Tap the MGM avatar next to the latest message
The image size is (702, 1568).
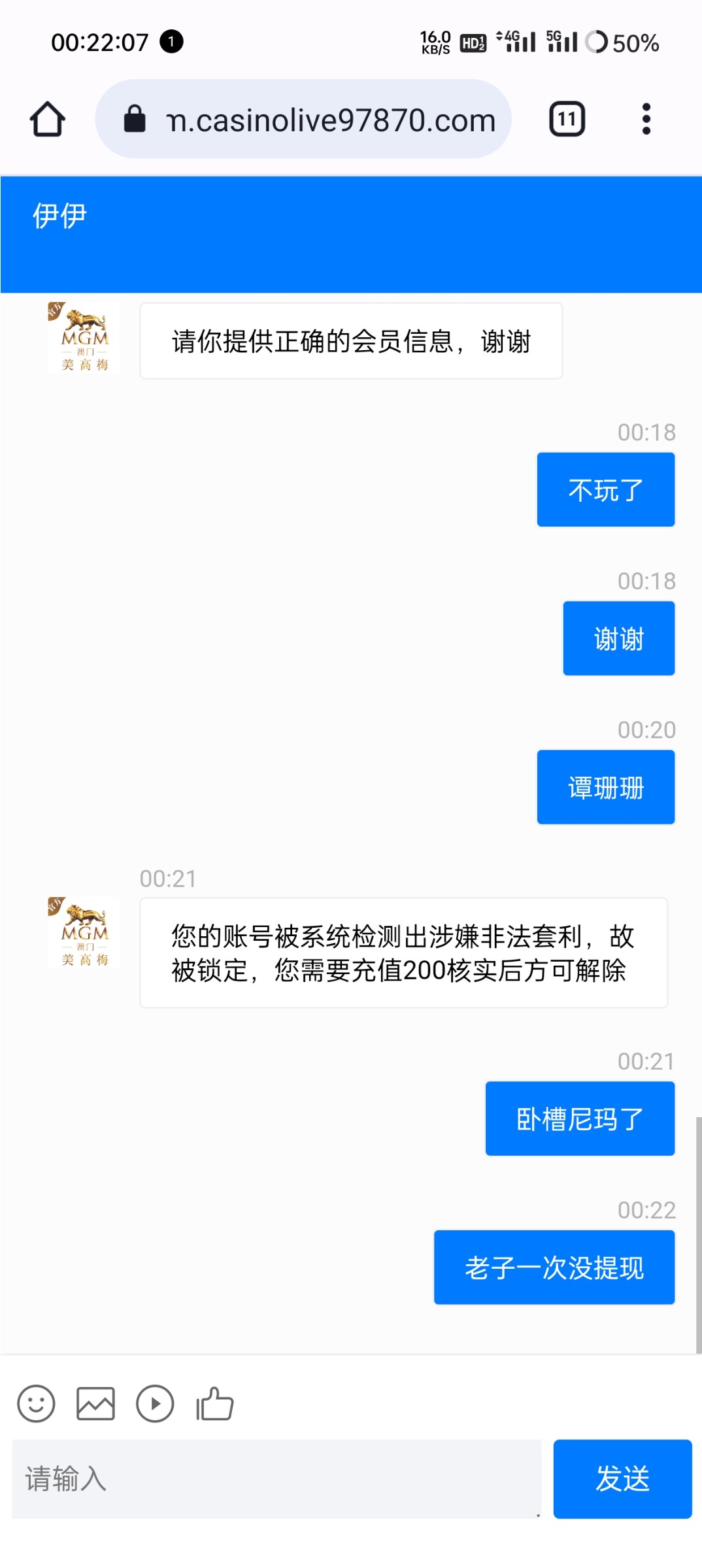pyautogui.click(x=83, y=934)
